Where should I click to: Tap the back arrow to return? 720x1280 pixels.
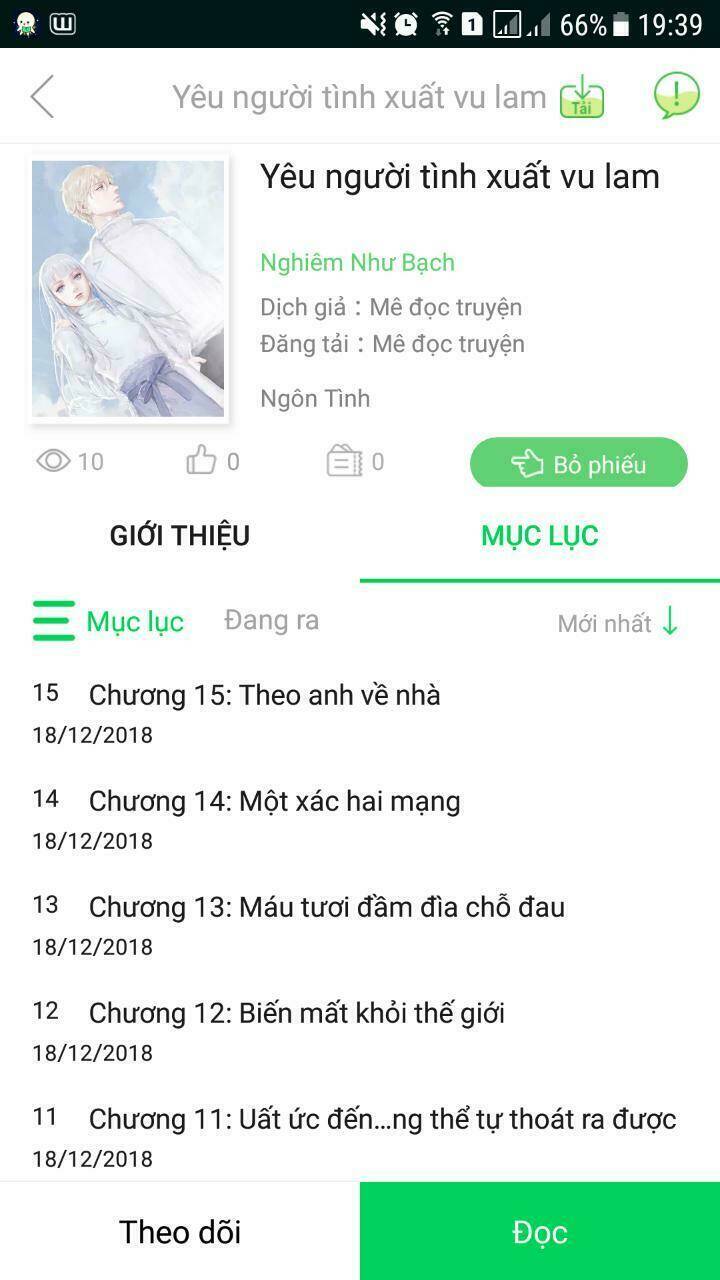tap(44, 96)
